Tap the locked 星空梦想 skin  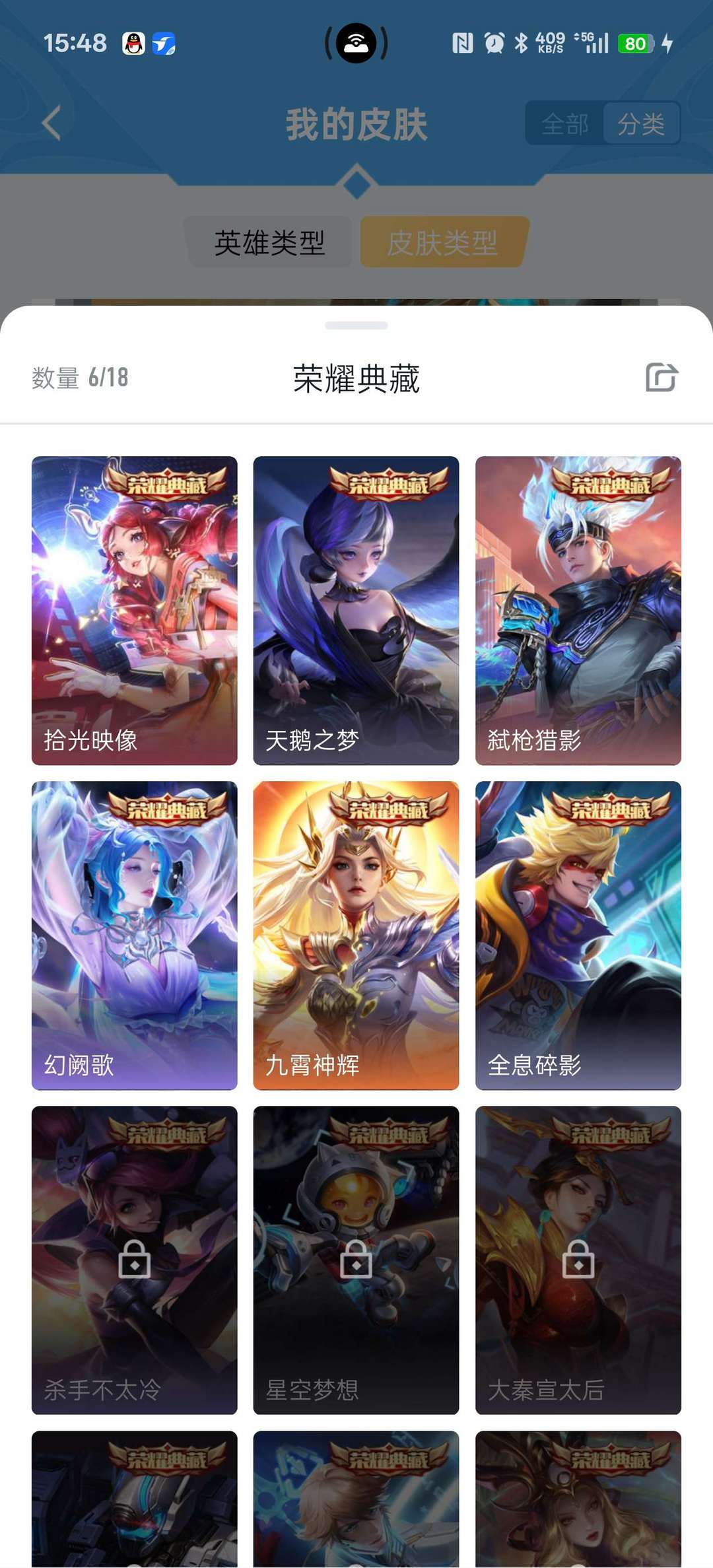356,1260
